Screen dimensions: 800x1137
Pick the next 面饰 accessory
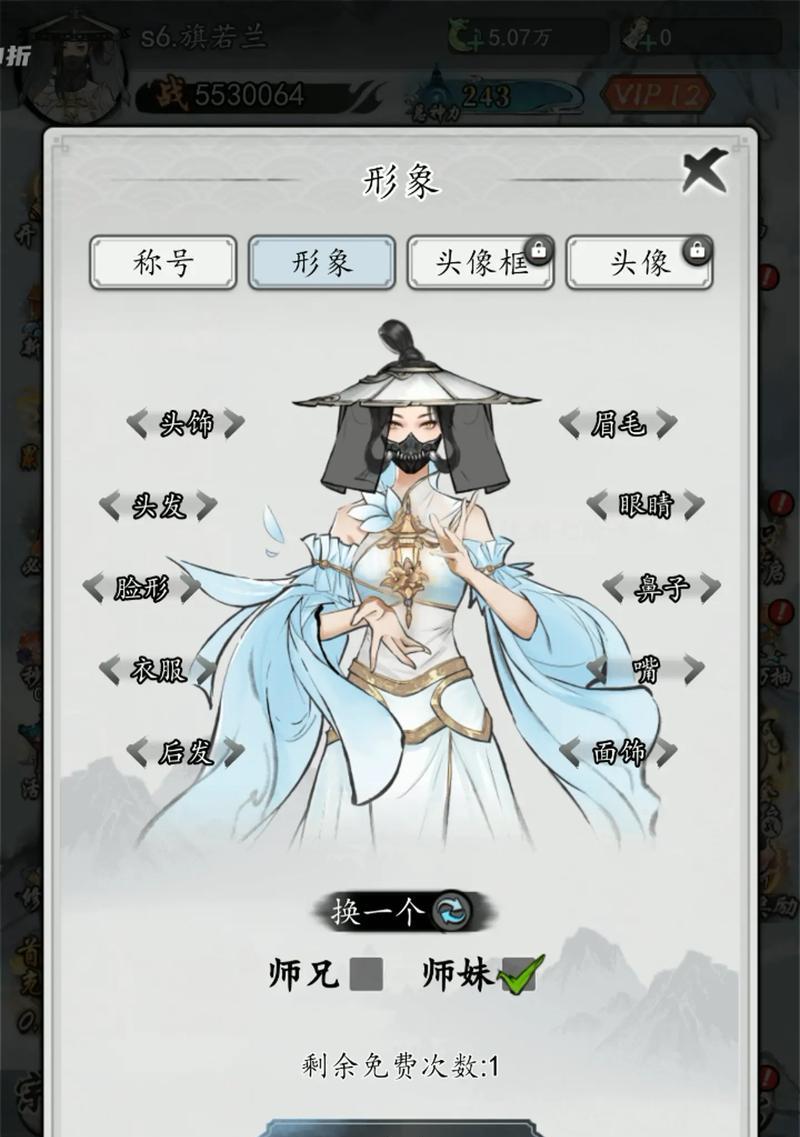click(666, 752)
